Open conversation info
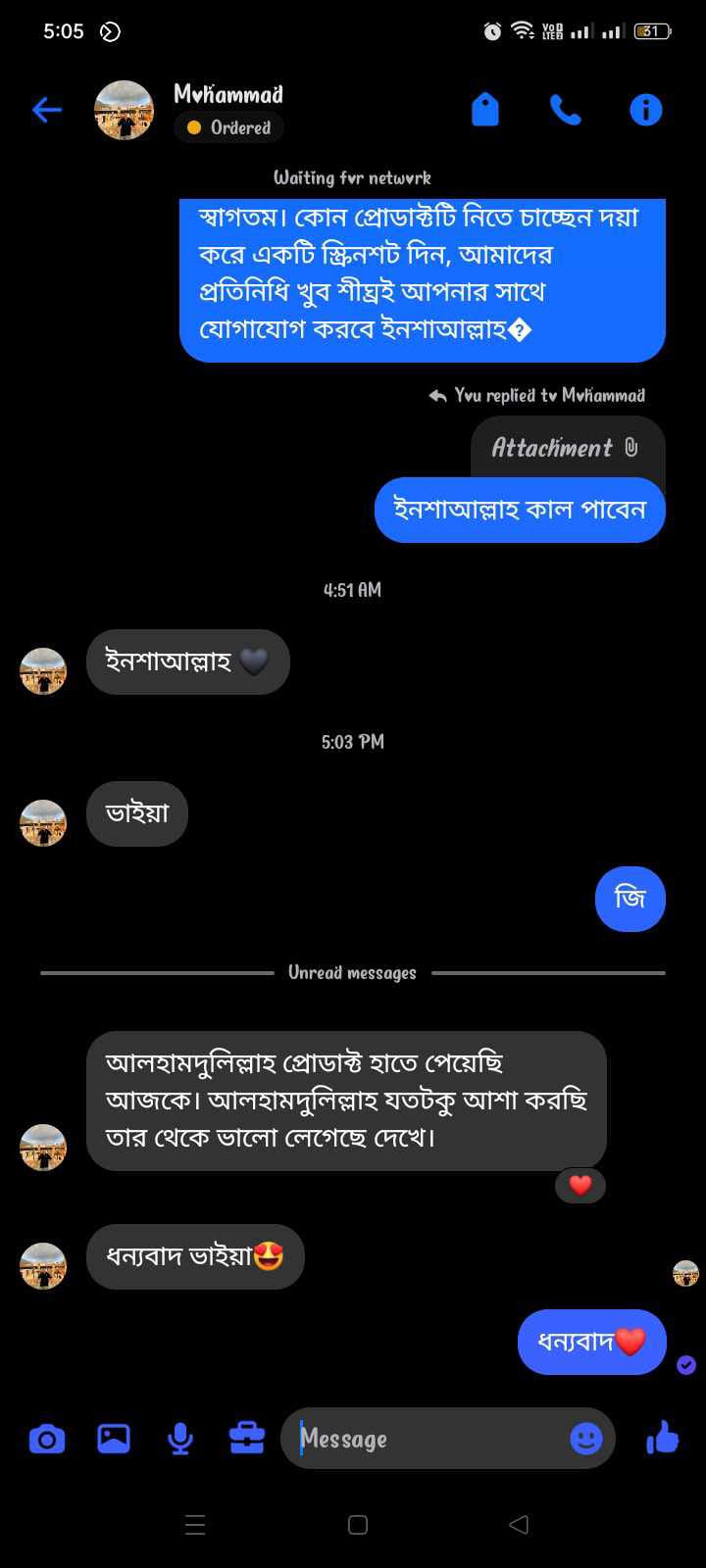 645,110
